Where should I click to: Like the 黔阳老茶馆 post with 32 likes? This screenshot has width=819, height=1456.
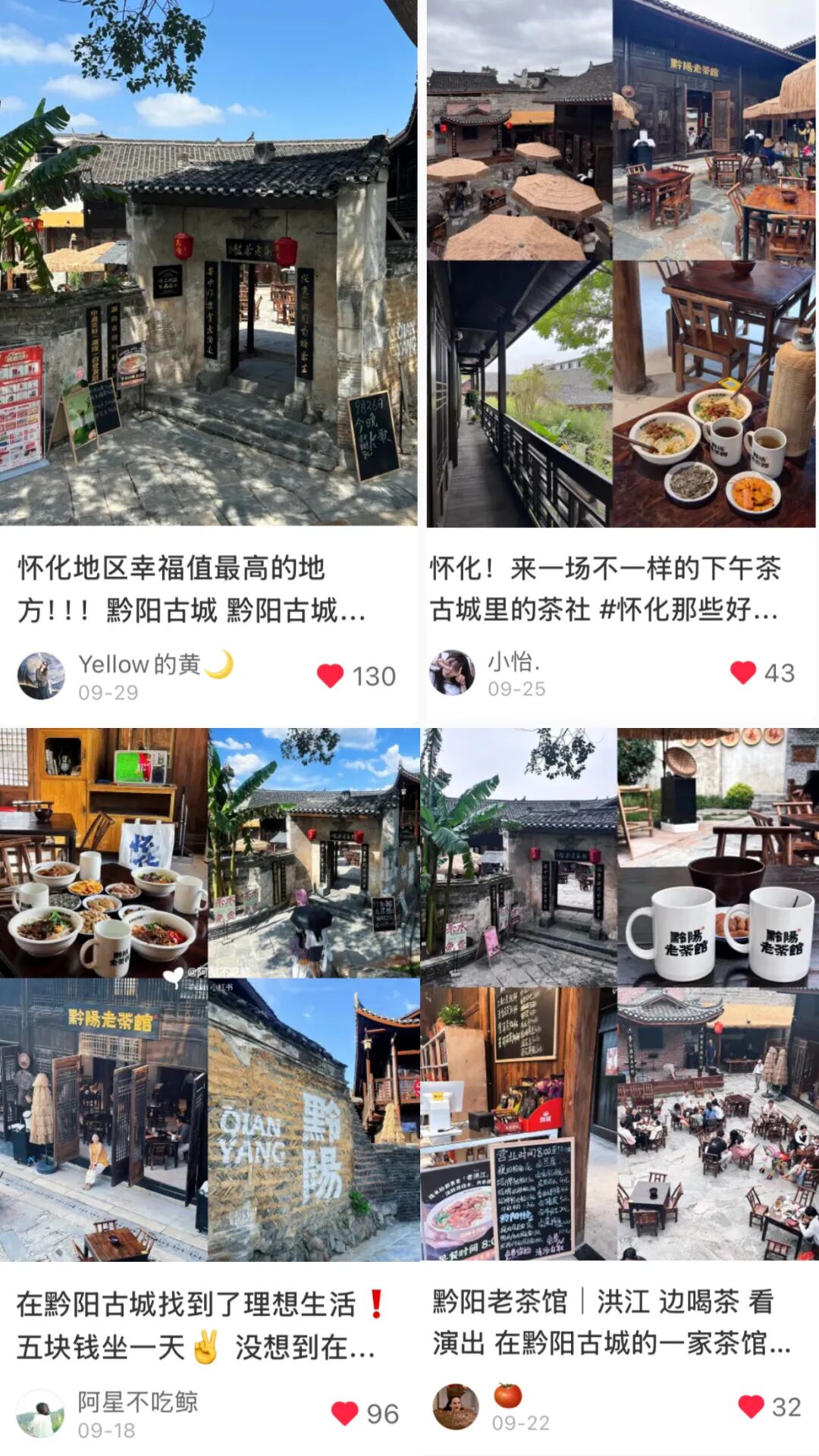[751, 1407]
